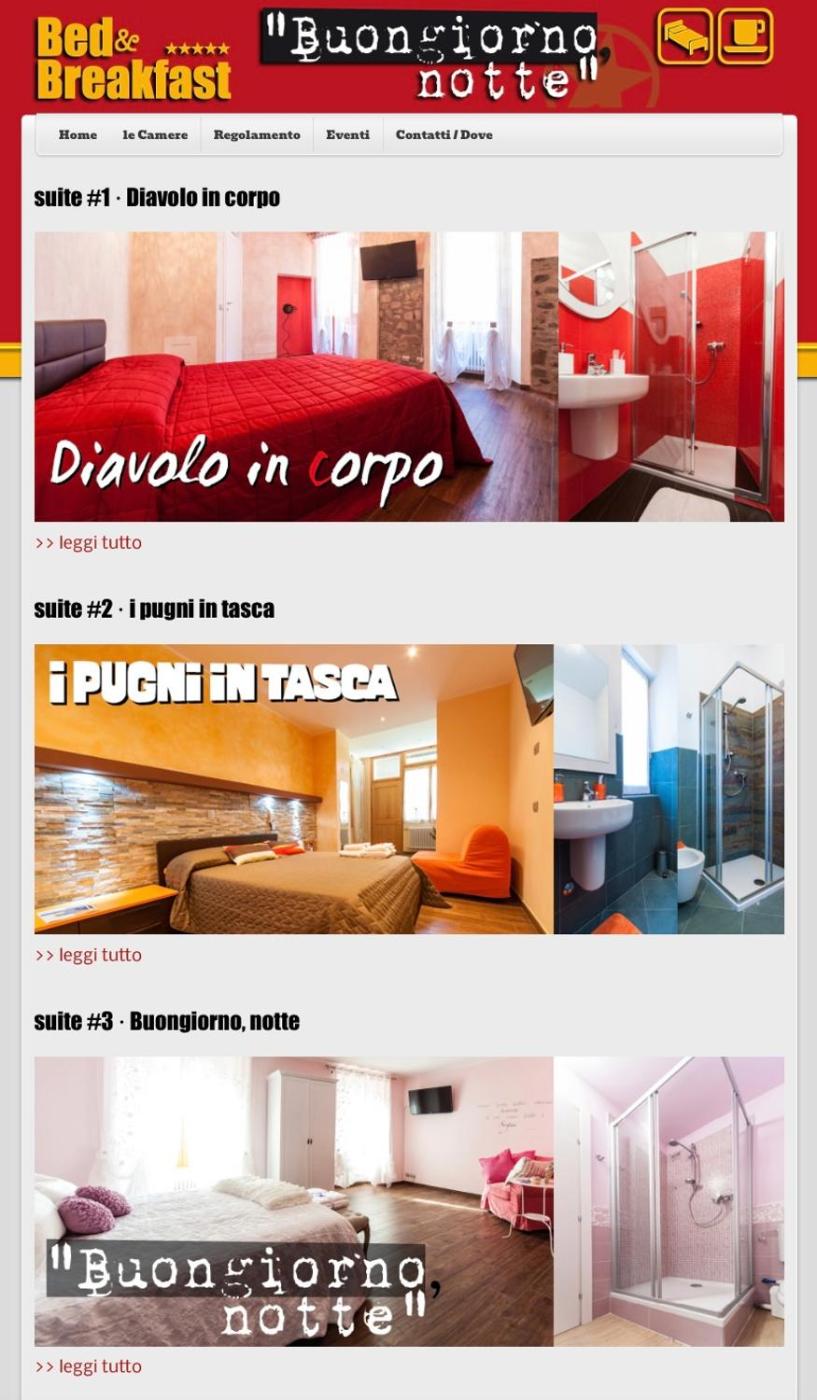Open the Home menu item

tap(77, 135)
